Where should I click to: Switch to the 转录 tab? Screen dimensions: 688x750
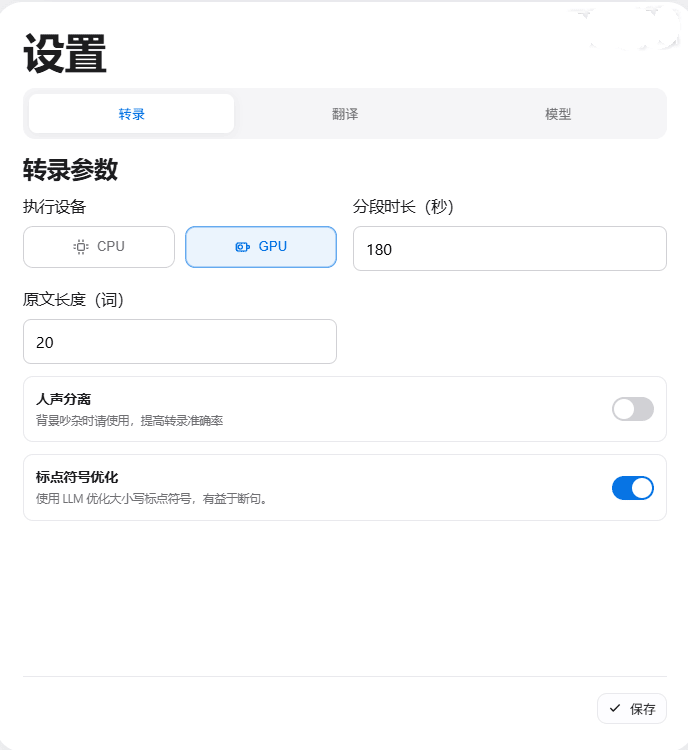[131, 114]
